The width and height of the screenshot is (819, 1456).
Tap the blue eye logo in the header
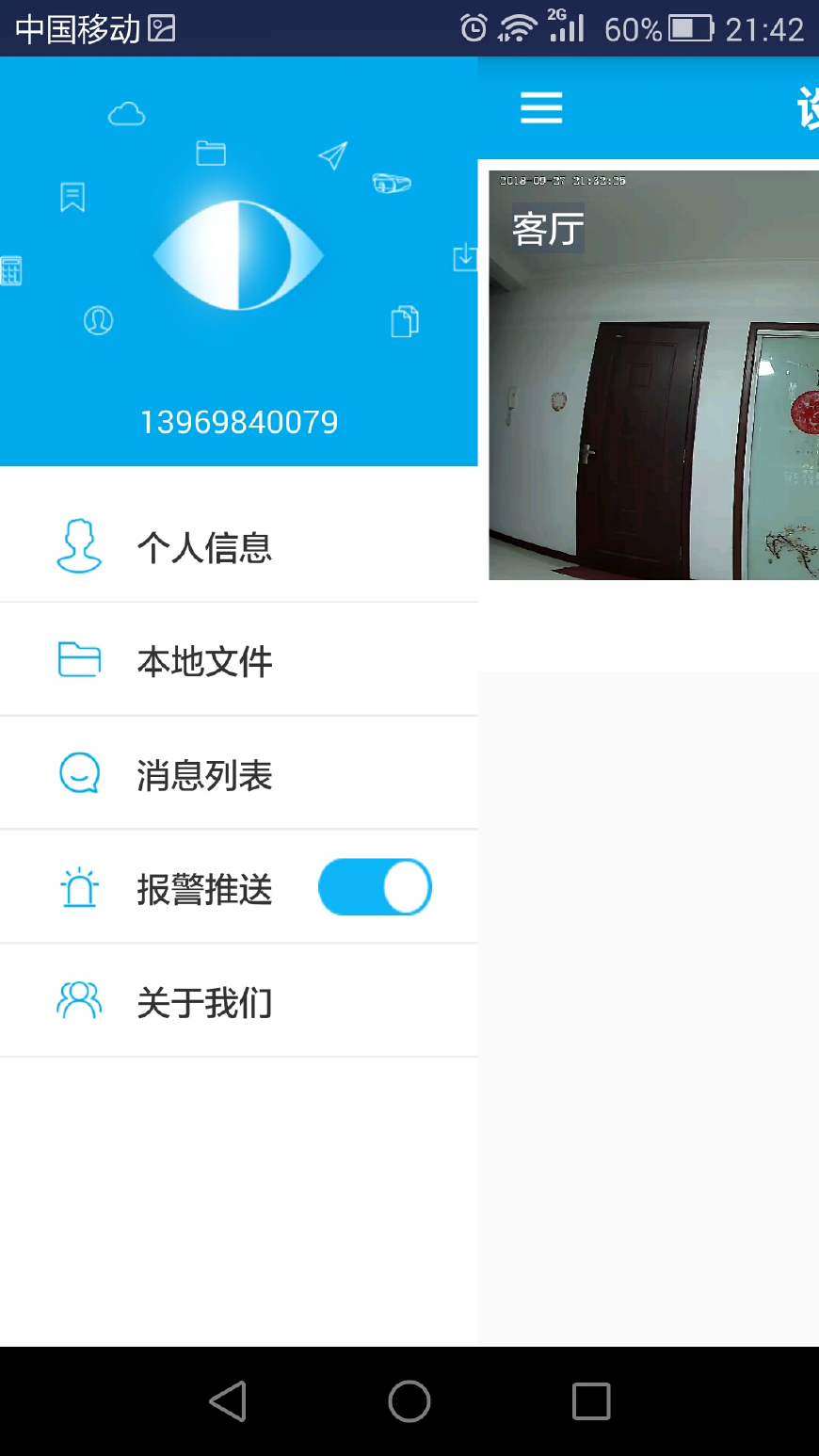point(239,254)
